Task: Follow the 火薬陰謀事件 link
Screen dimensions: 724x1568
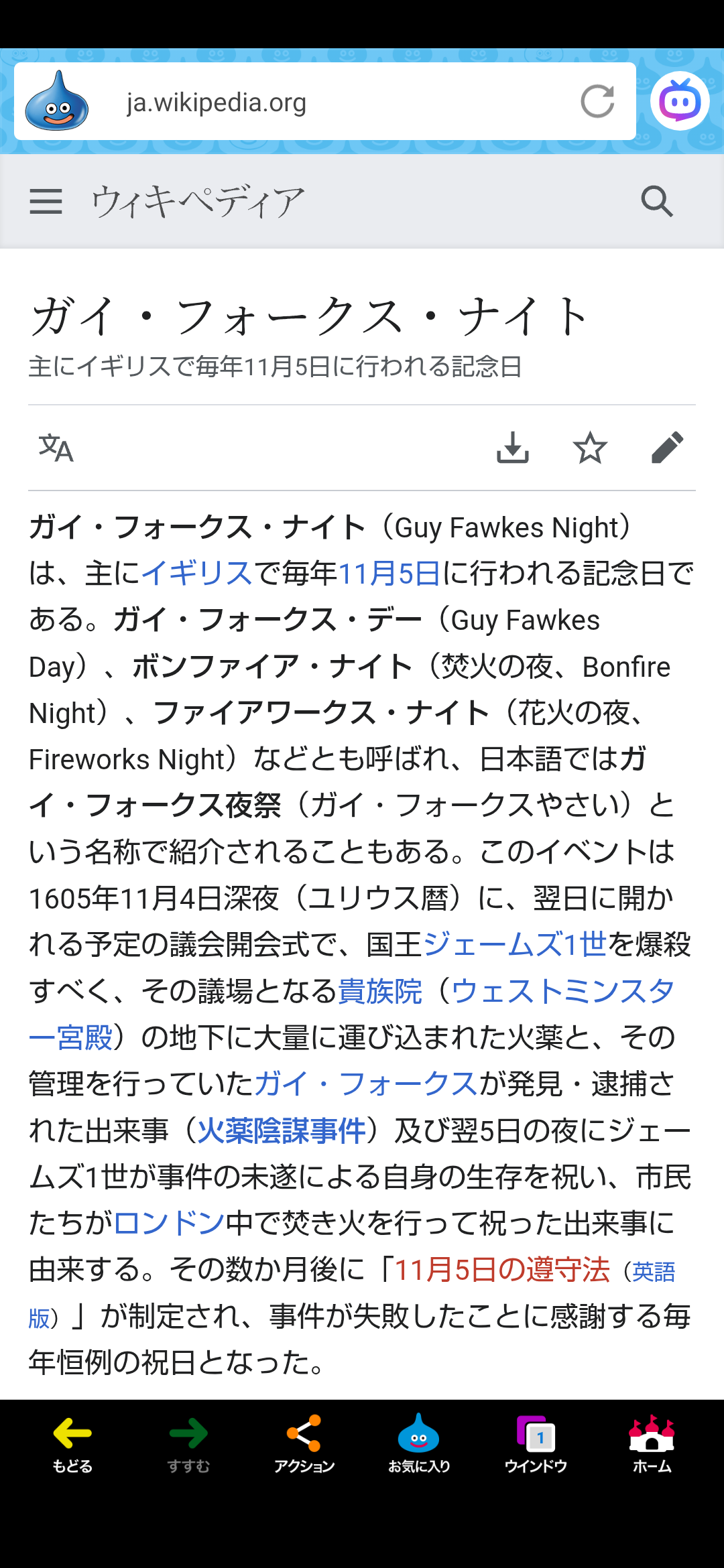Action: pos(282,1131)
